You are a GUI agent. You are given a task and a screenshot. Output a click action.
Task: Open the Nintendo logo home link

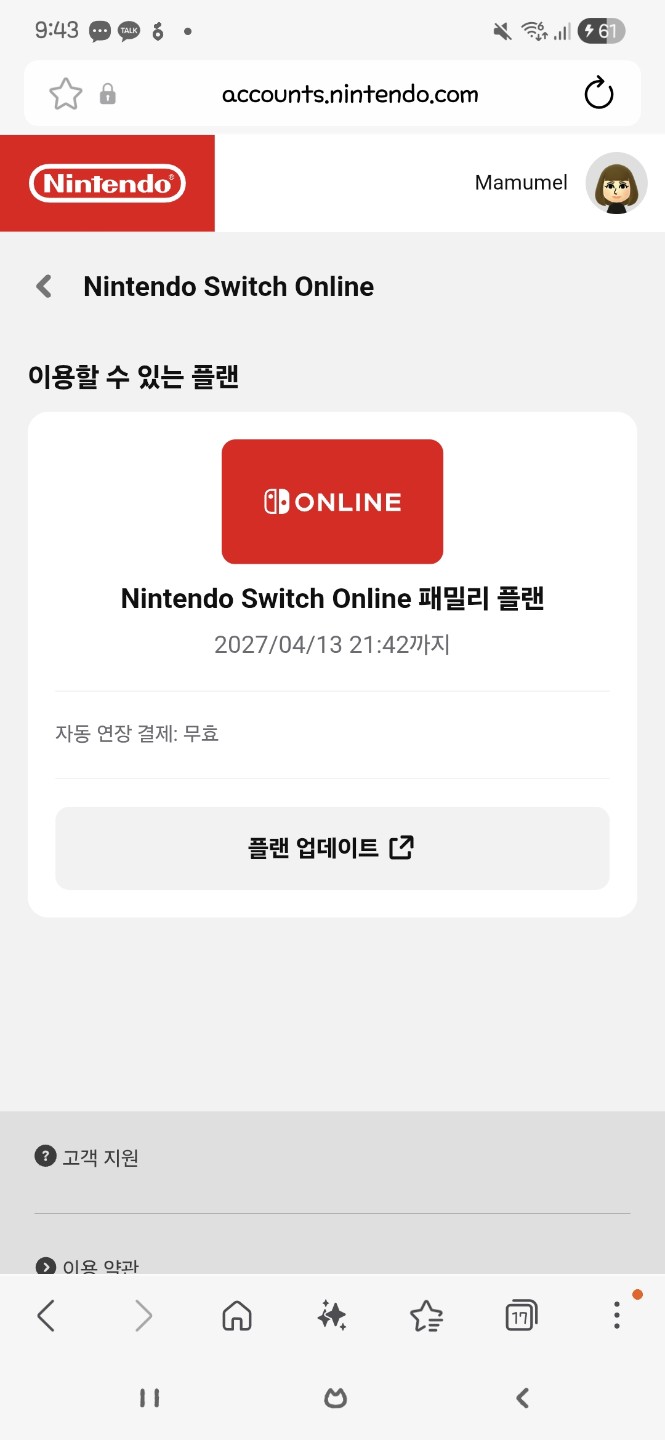click(x=107, y=184)
